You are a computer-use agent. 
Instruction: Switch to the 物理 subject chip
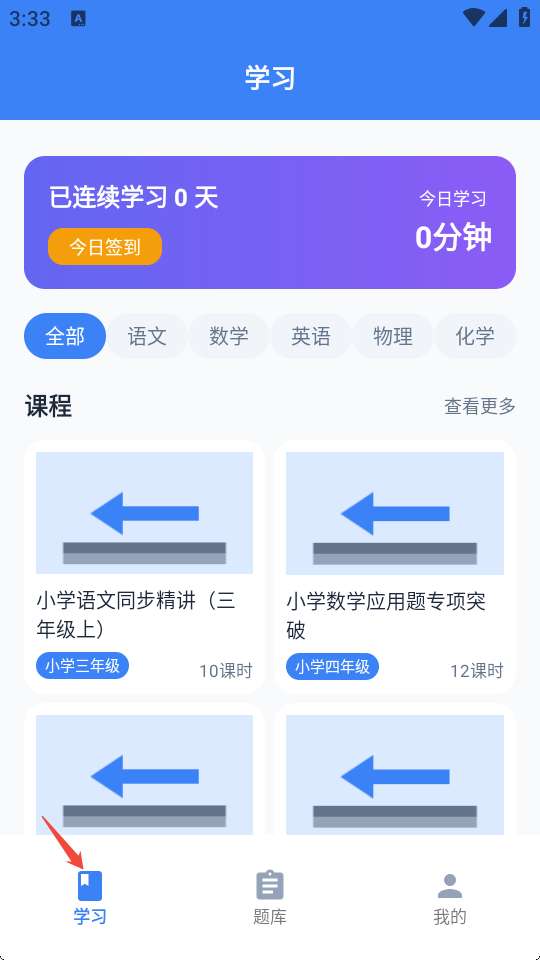tap(393, 336)
